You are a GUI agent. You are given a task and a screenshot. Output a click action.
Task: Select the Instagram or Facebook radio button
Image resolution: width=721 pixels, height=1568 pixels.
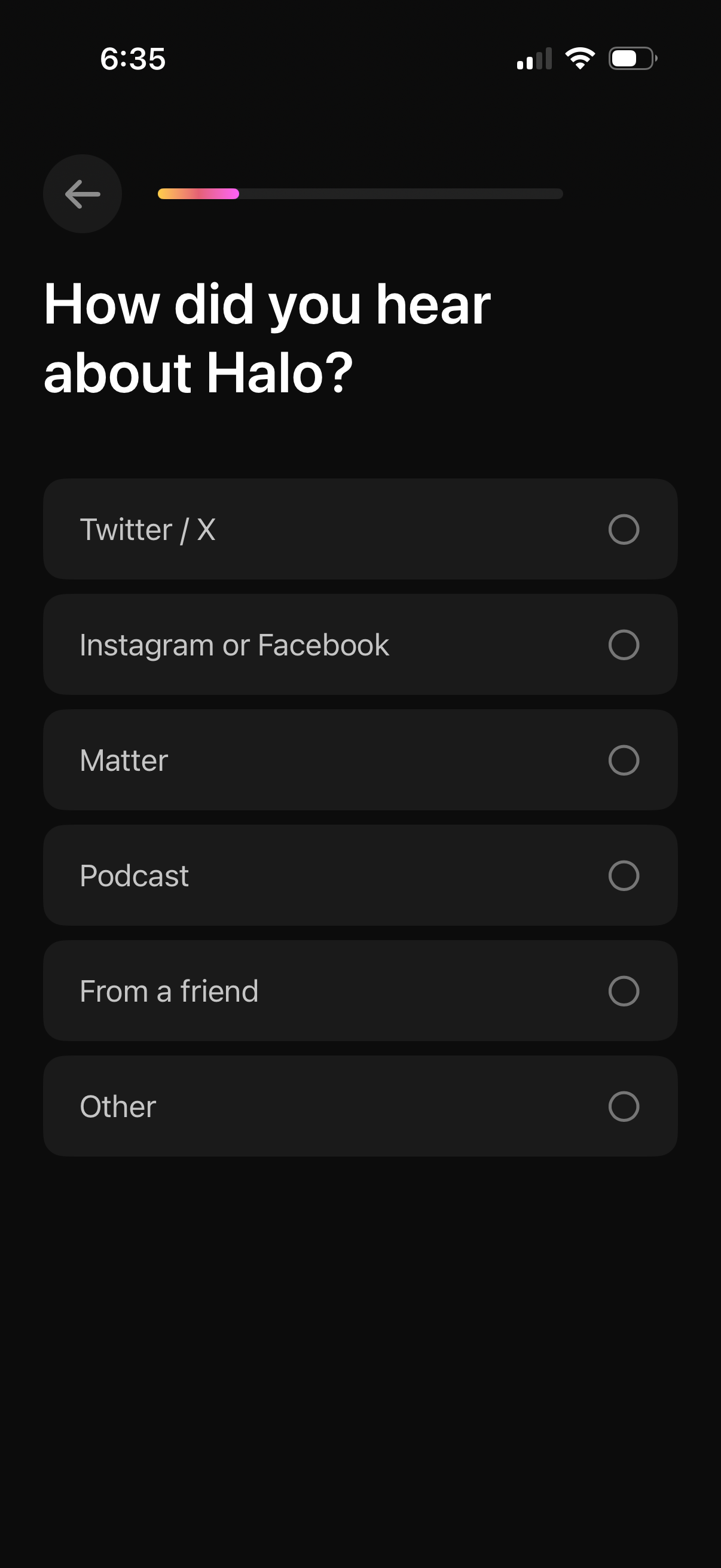point(624,644)
